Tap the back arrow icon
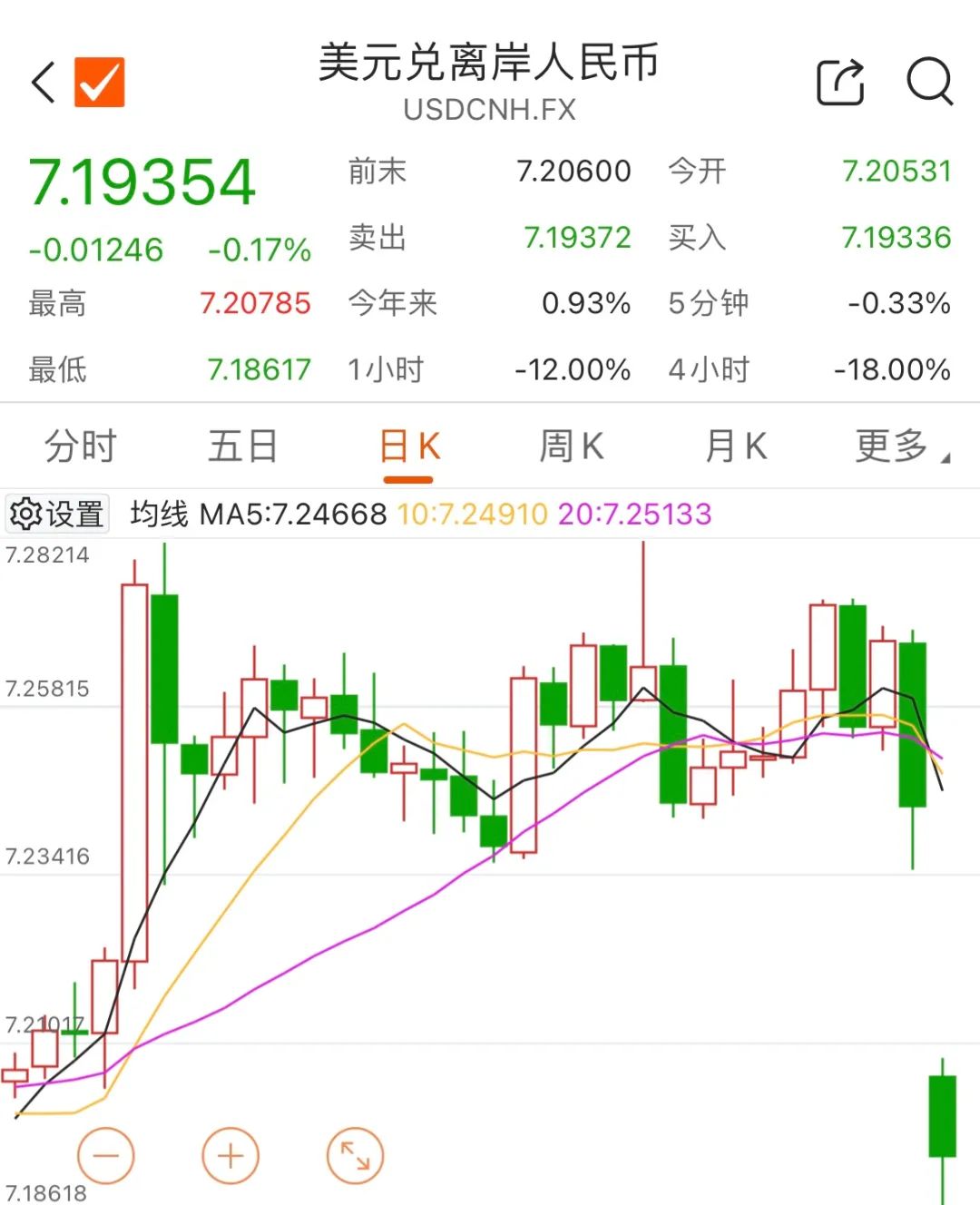Image resolution: width=980 pixels, height=1205 pixels. [x=41, y=83]
